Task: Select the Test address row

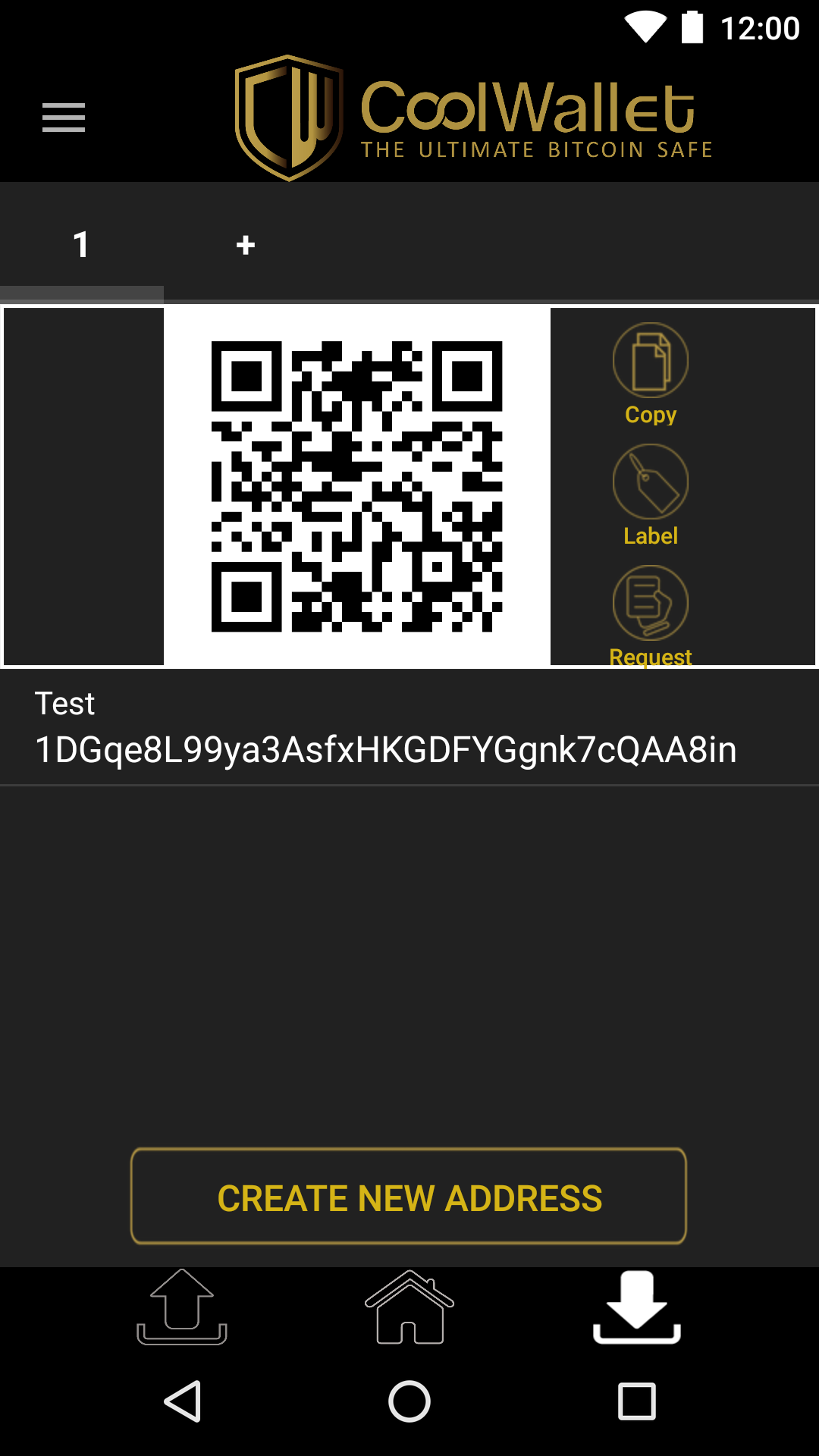Action: point(385,728)
